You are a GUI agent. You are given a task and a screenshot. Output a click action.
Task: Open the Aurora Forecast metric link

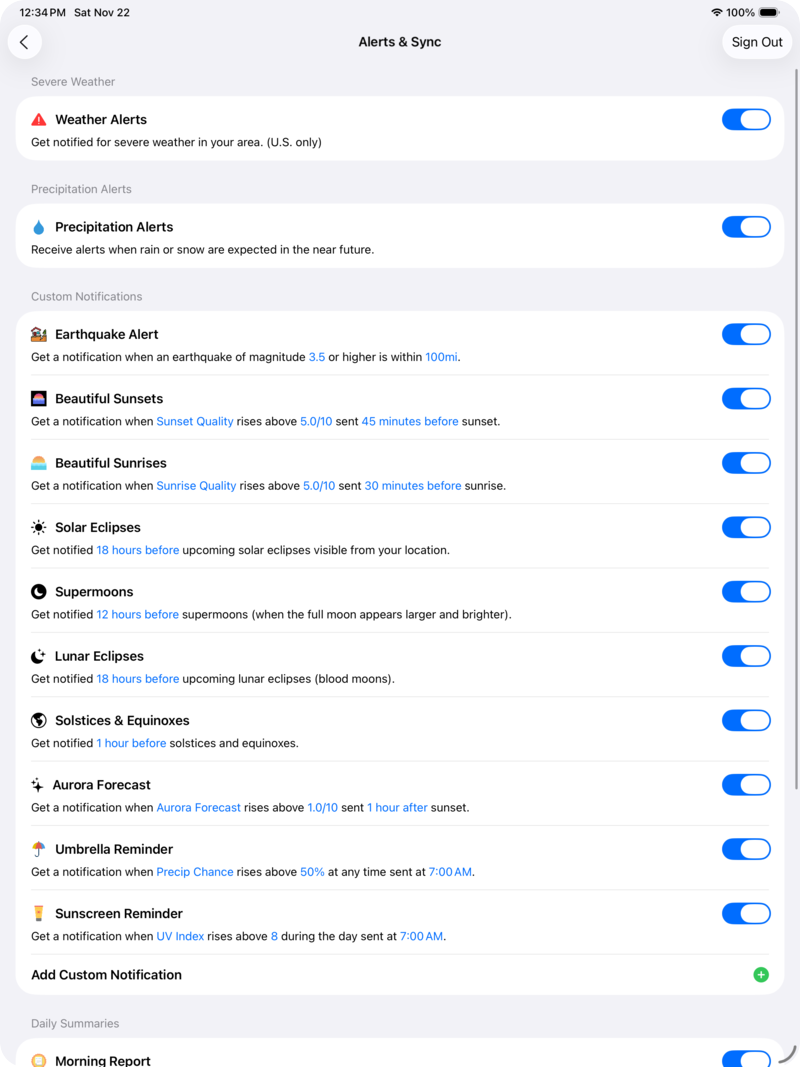[198, 808]
